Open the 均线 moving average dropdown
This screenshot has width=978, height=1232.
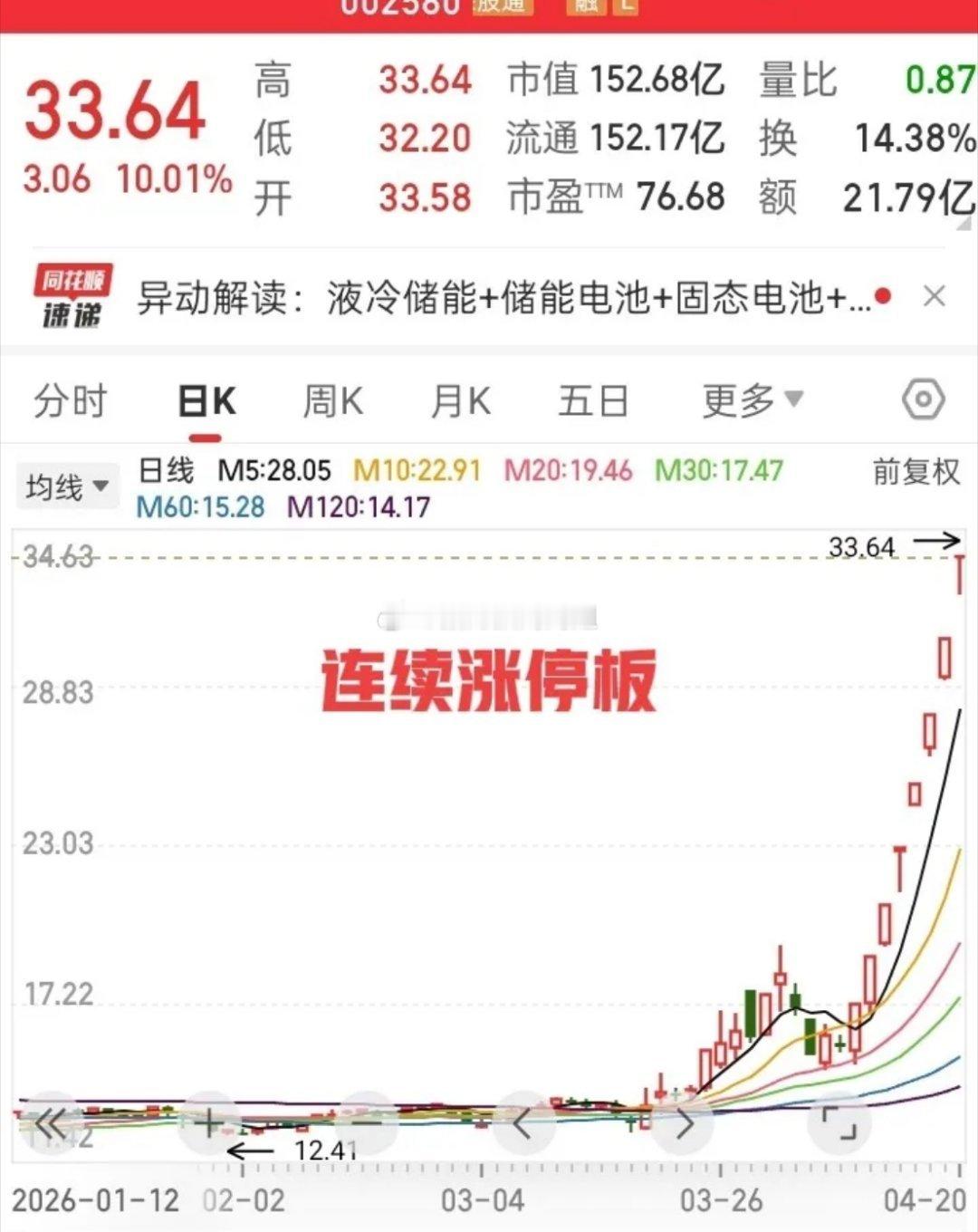pyautogui.click(x=68, y=486)
